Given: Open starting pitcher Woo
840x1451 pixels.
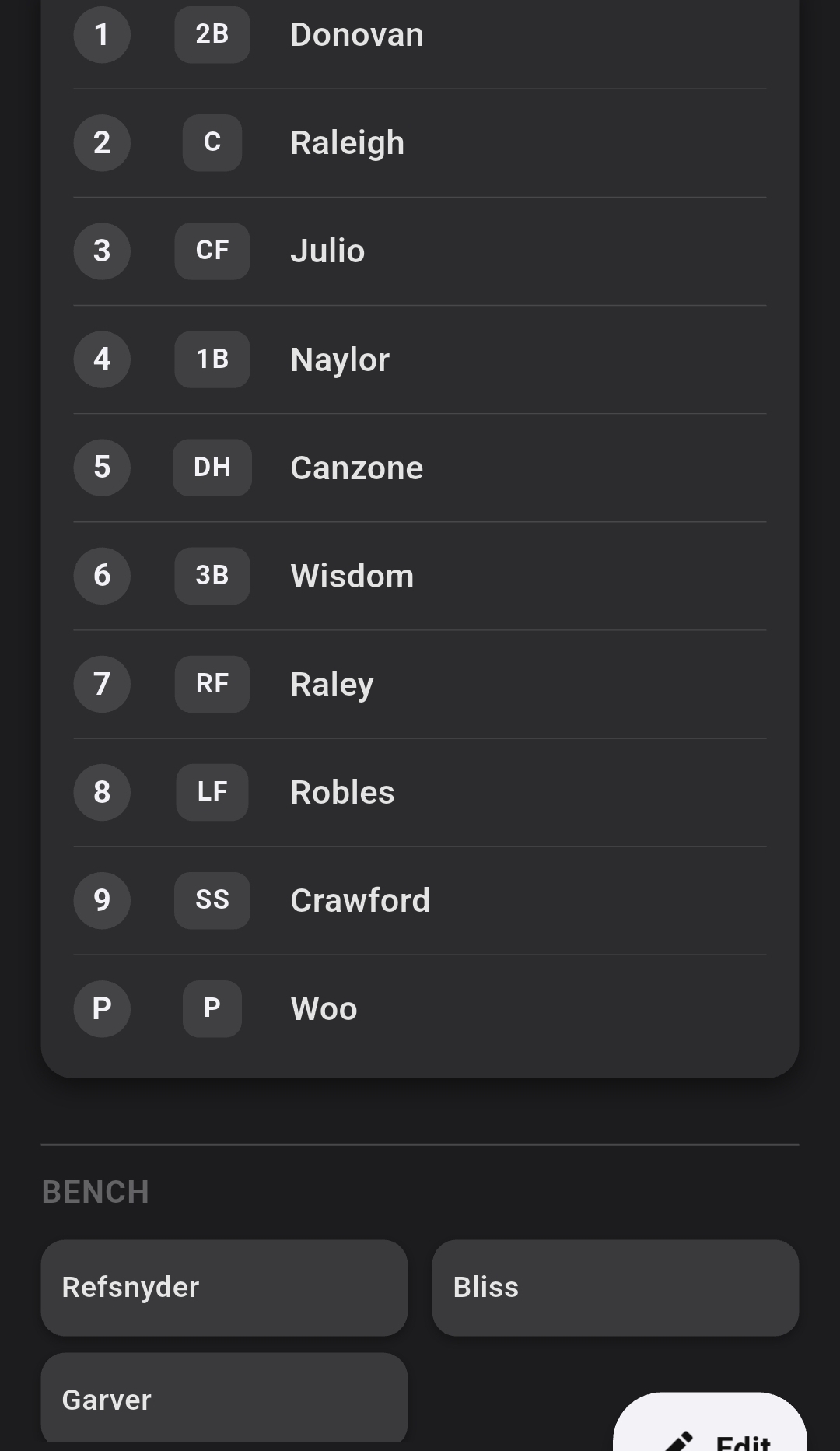Looking at the screenshot, I should (x=420, y=1008).
